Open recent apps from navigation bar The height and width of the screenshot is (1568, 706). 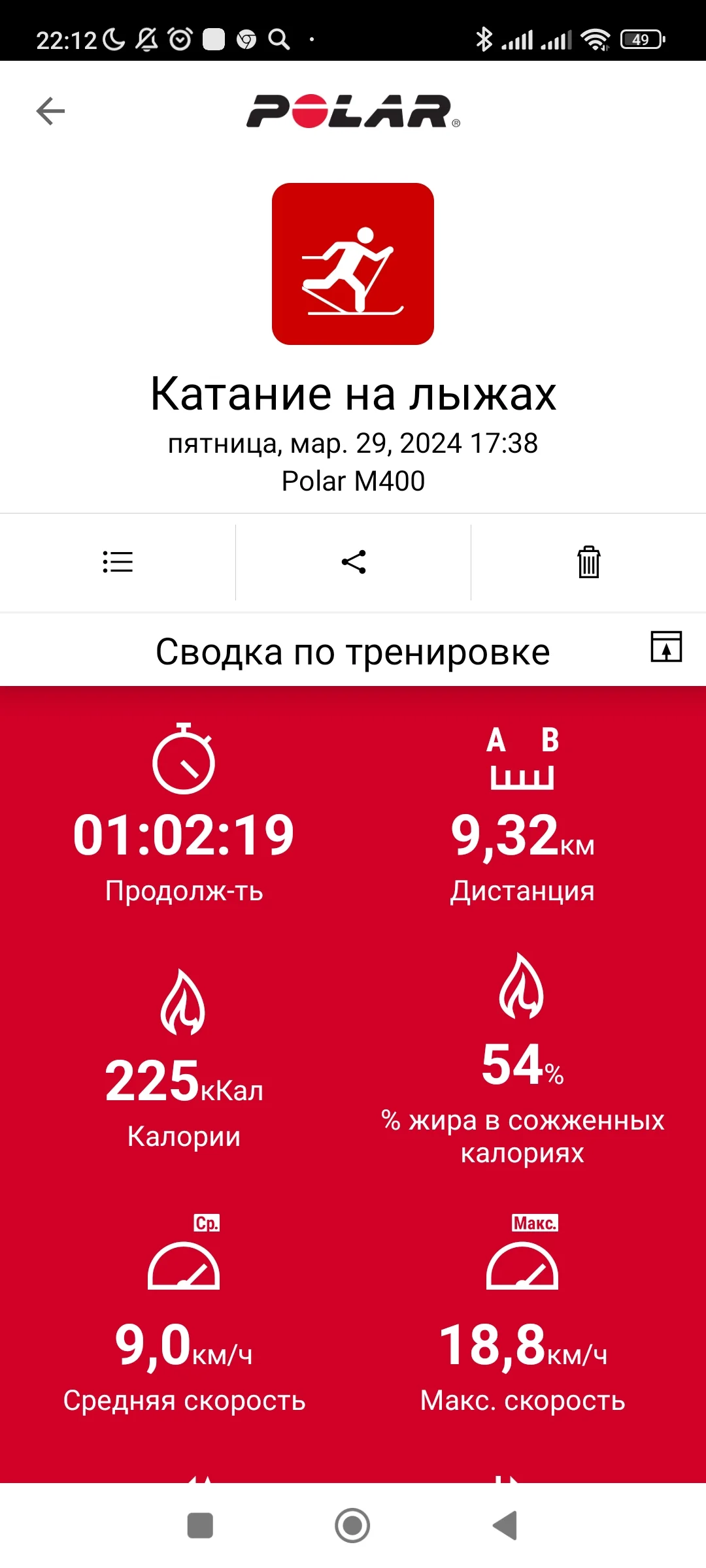point(200,1526)
